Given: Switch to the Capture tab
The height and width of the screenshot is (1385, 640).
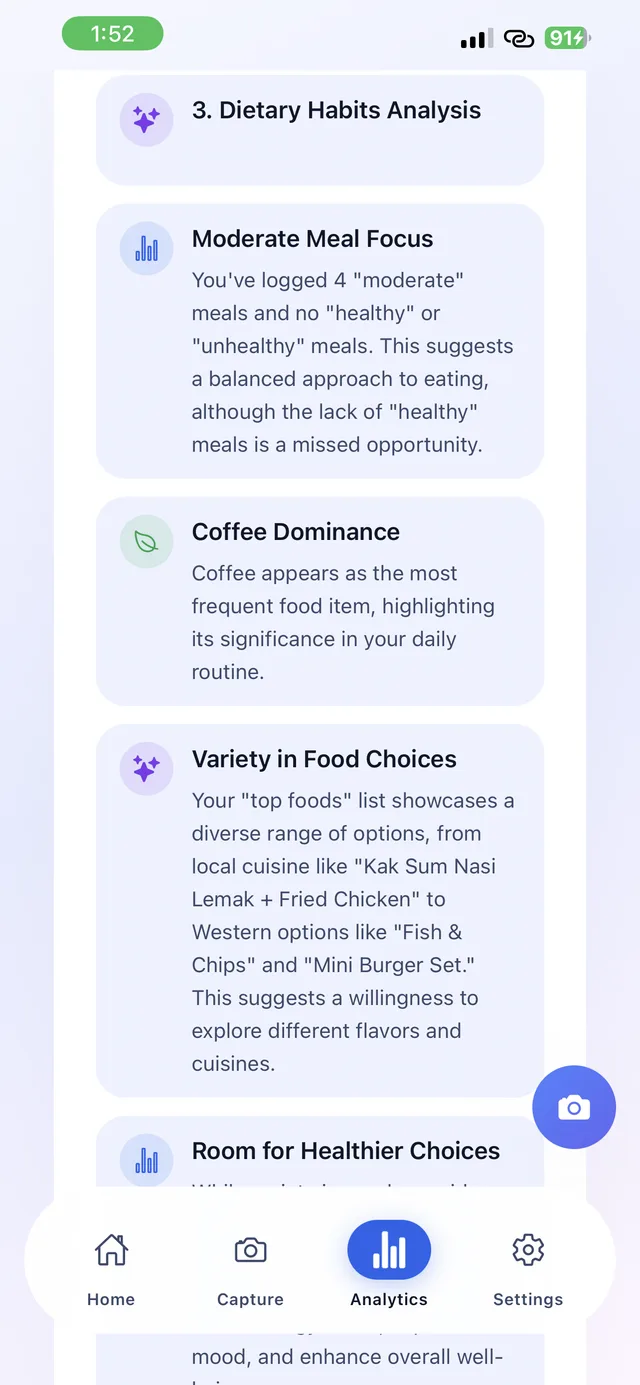Looking at the screenshot, I should point(250,1268).
